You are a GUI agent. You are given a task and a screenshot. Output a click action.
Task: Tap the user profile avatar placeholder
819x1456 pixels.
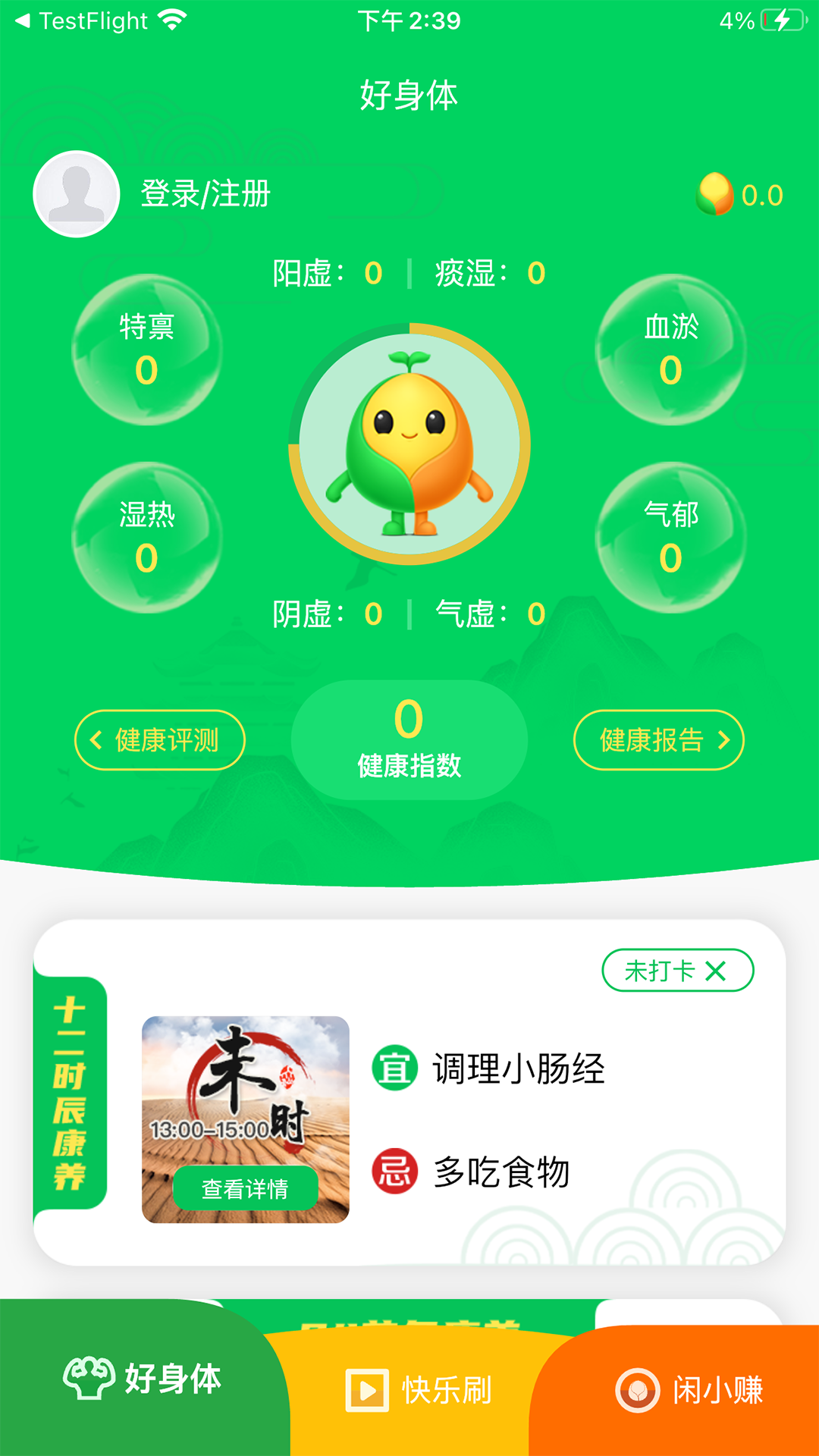point(76,193)
